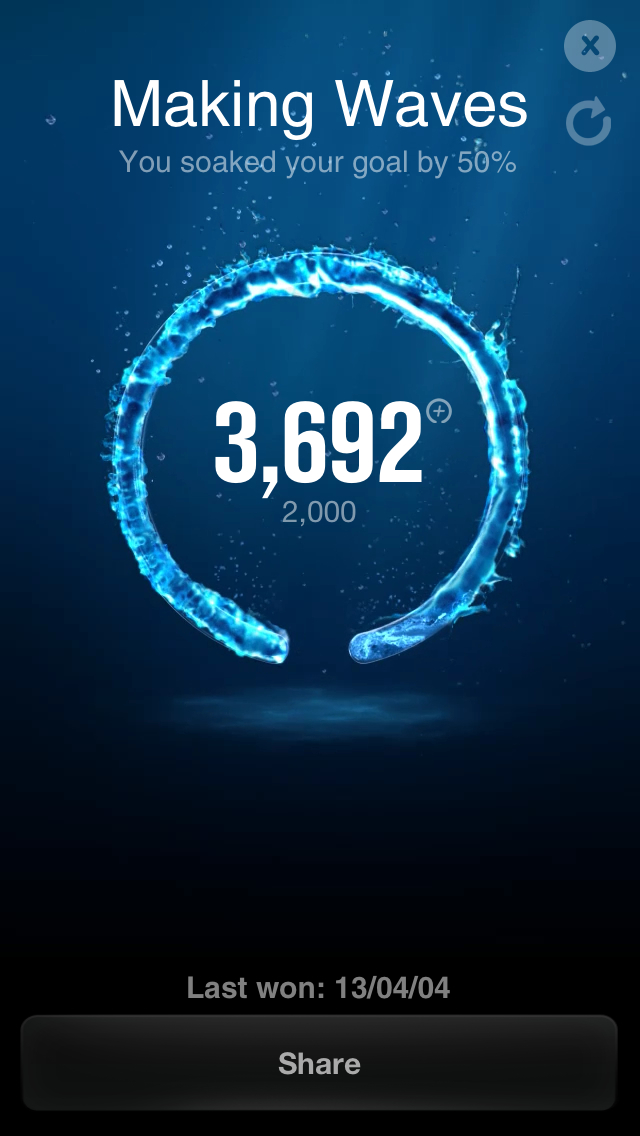The width and height of the screenshot is (640, 1136).
Task: Close the Making Waves achievement screen
Action: coord(589,46)
